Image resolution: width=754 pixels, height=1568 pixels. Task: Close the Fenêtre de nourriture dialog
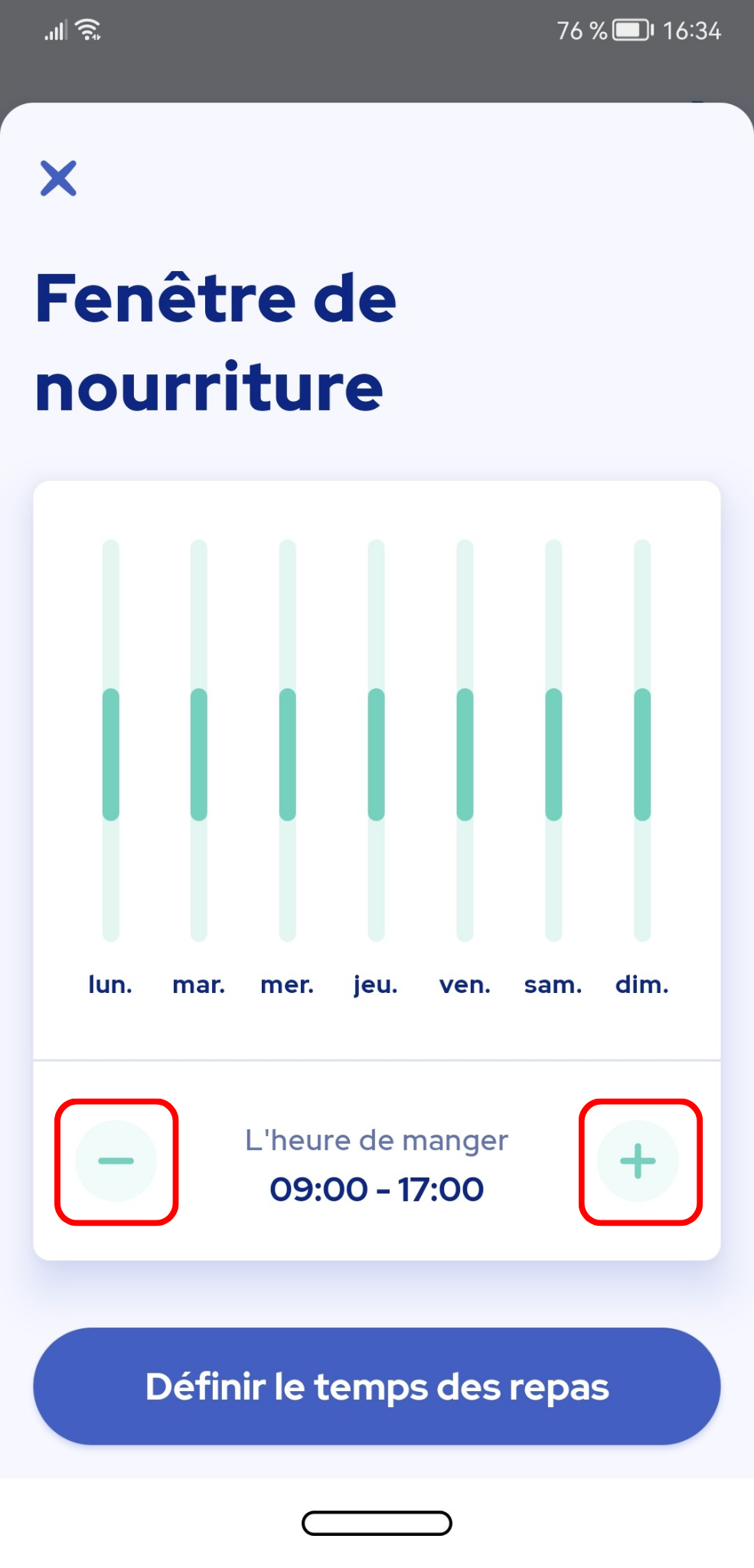coord(58,178)
